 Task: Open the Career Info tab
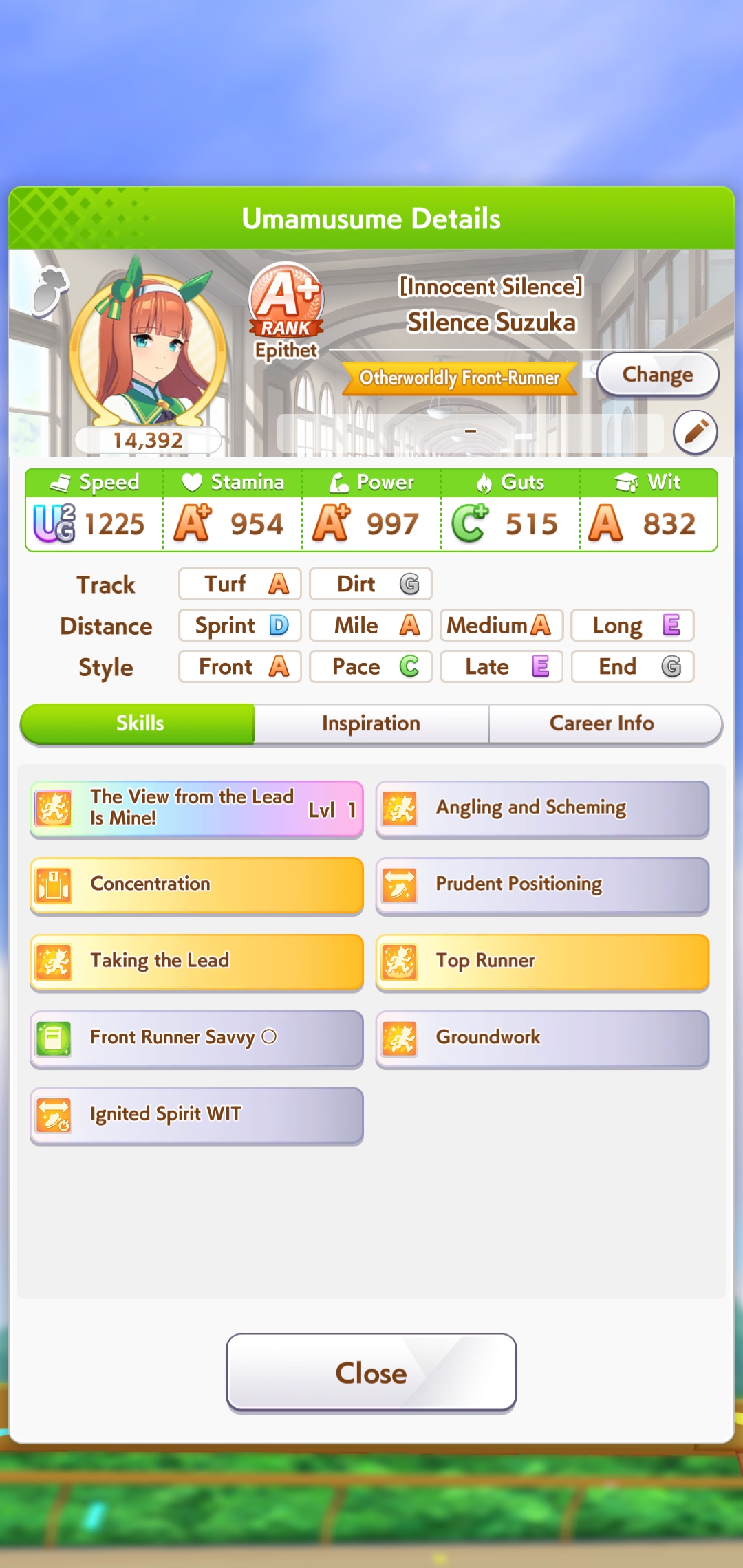602,723
